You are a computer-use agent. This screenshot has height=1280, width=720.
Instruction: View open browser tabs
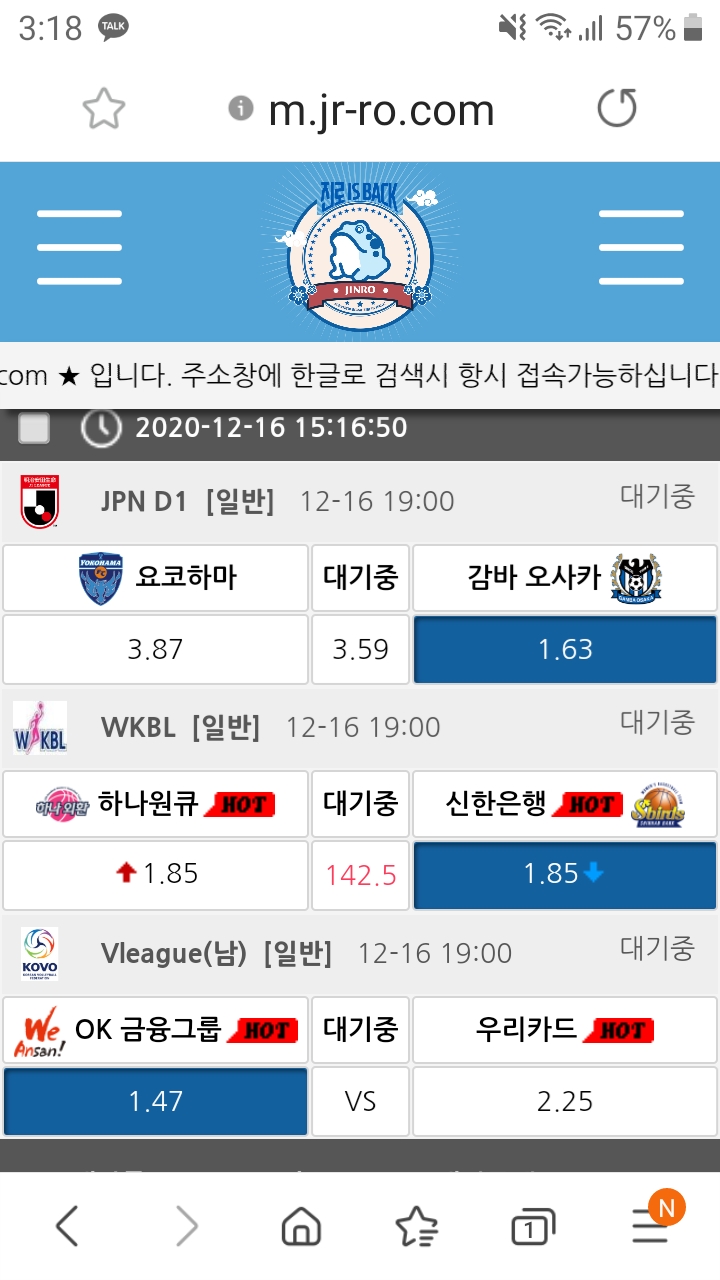tap(533, 1227)
